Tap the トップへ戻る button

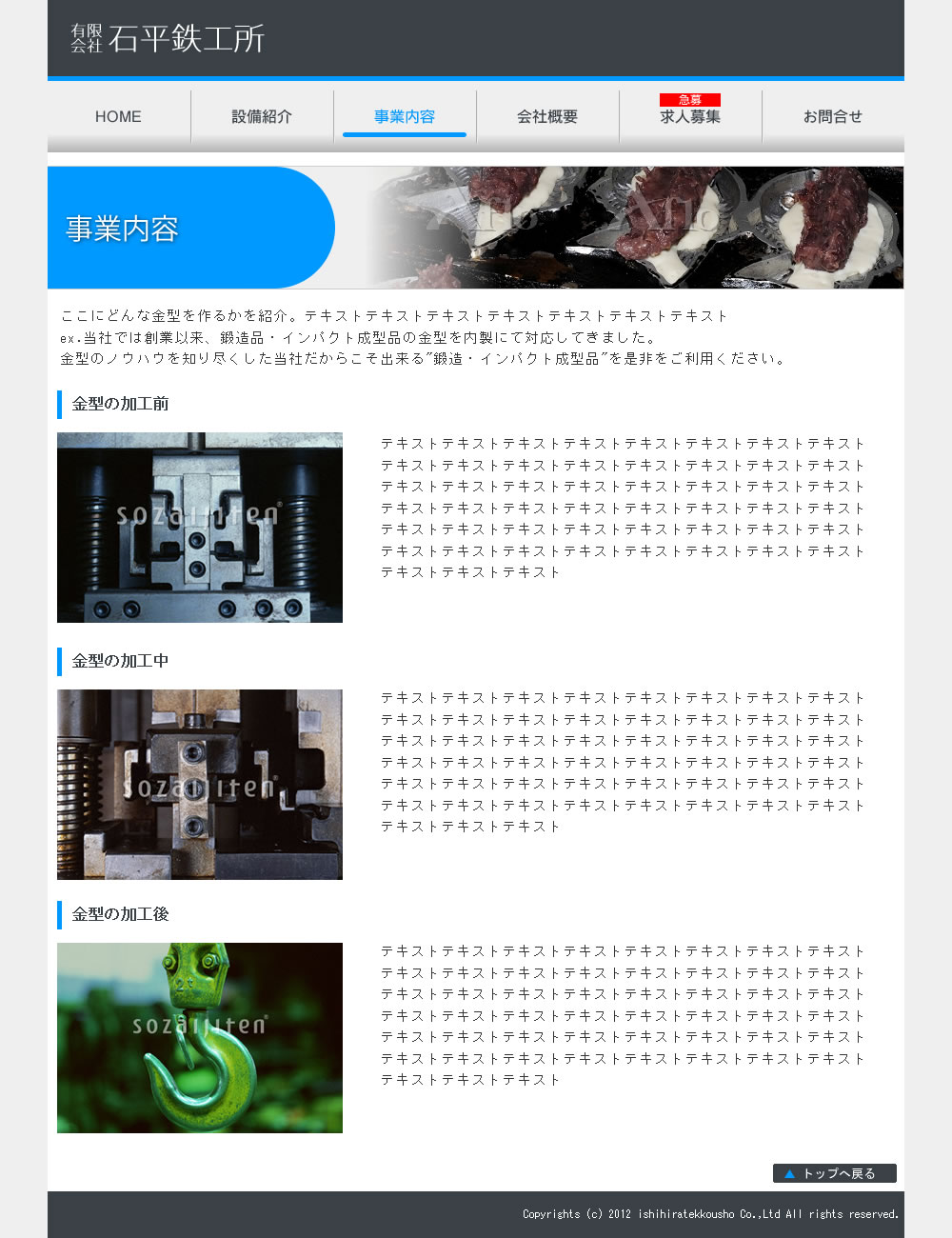tap(835, 1173)
